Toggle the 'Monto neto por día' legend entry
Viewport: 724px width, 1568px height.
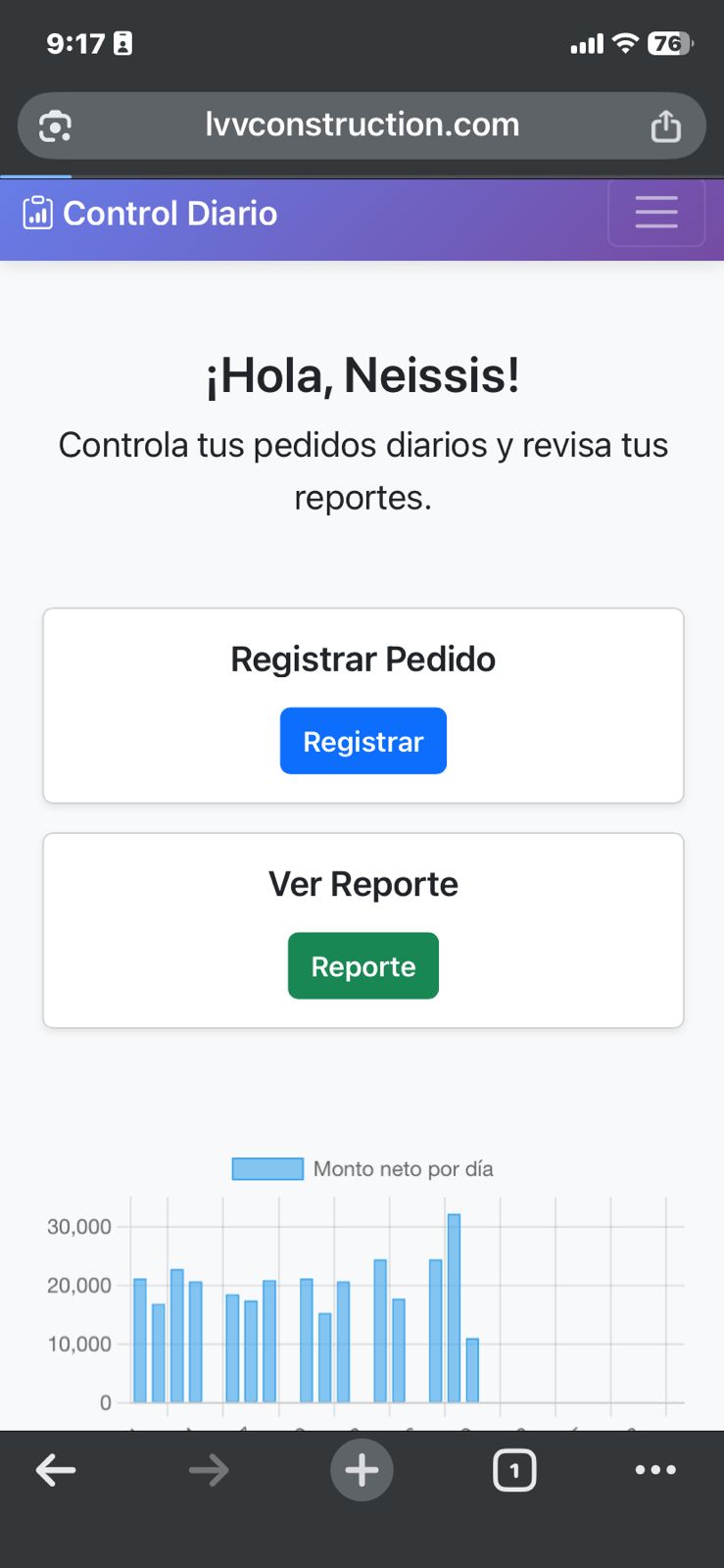tap(402, 1168)
